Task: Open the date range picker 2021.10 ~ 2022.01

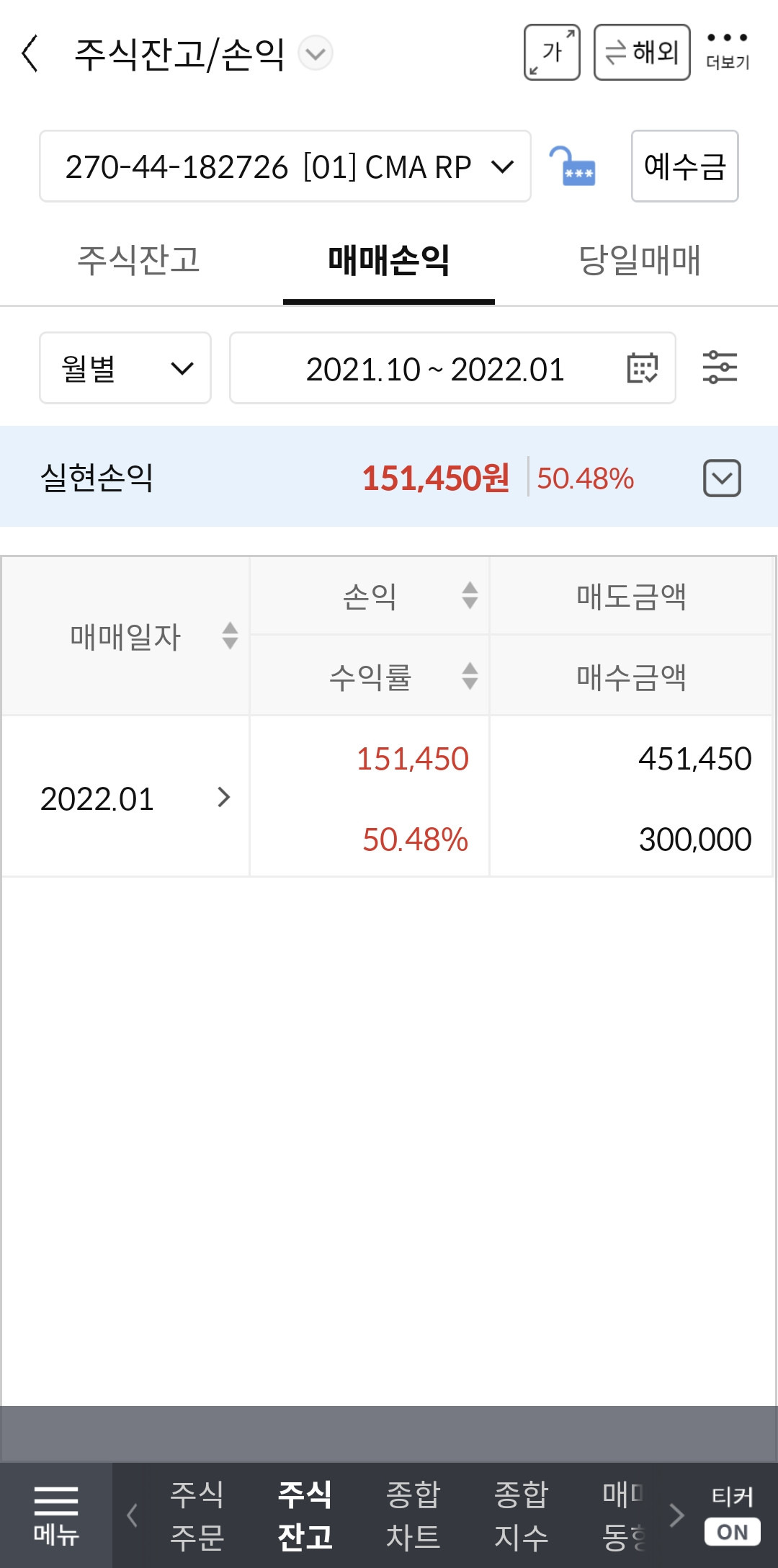Action: tap(452, 368)
